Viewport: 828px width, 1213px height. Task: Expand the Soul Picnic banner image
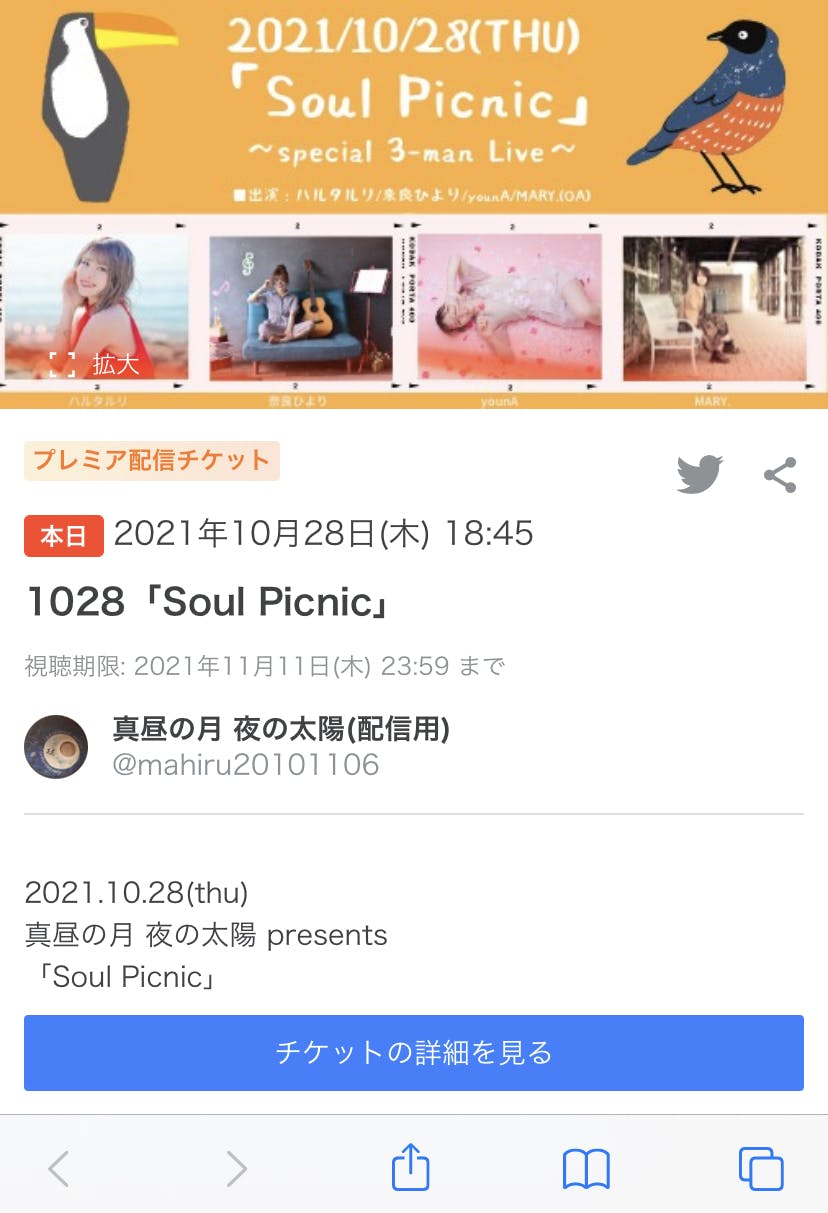(x=96, y=364)
